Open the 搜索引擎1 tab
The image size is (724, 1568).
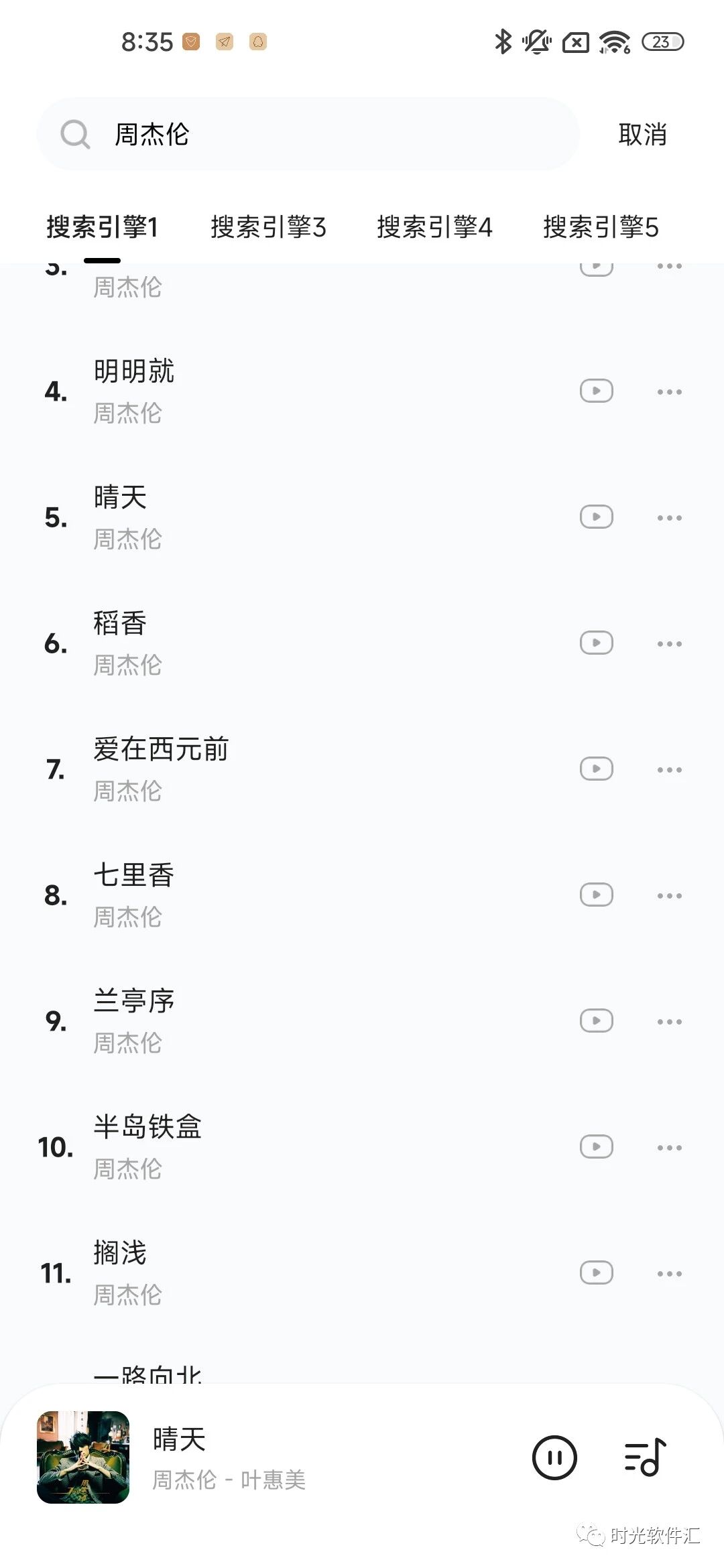pyautogui.click(x=102, y=227)
